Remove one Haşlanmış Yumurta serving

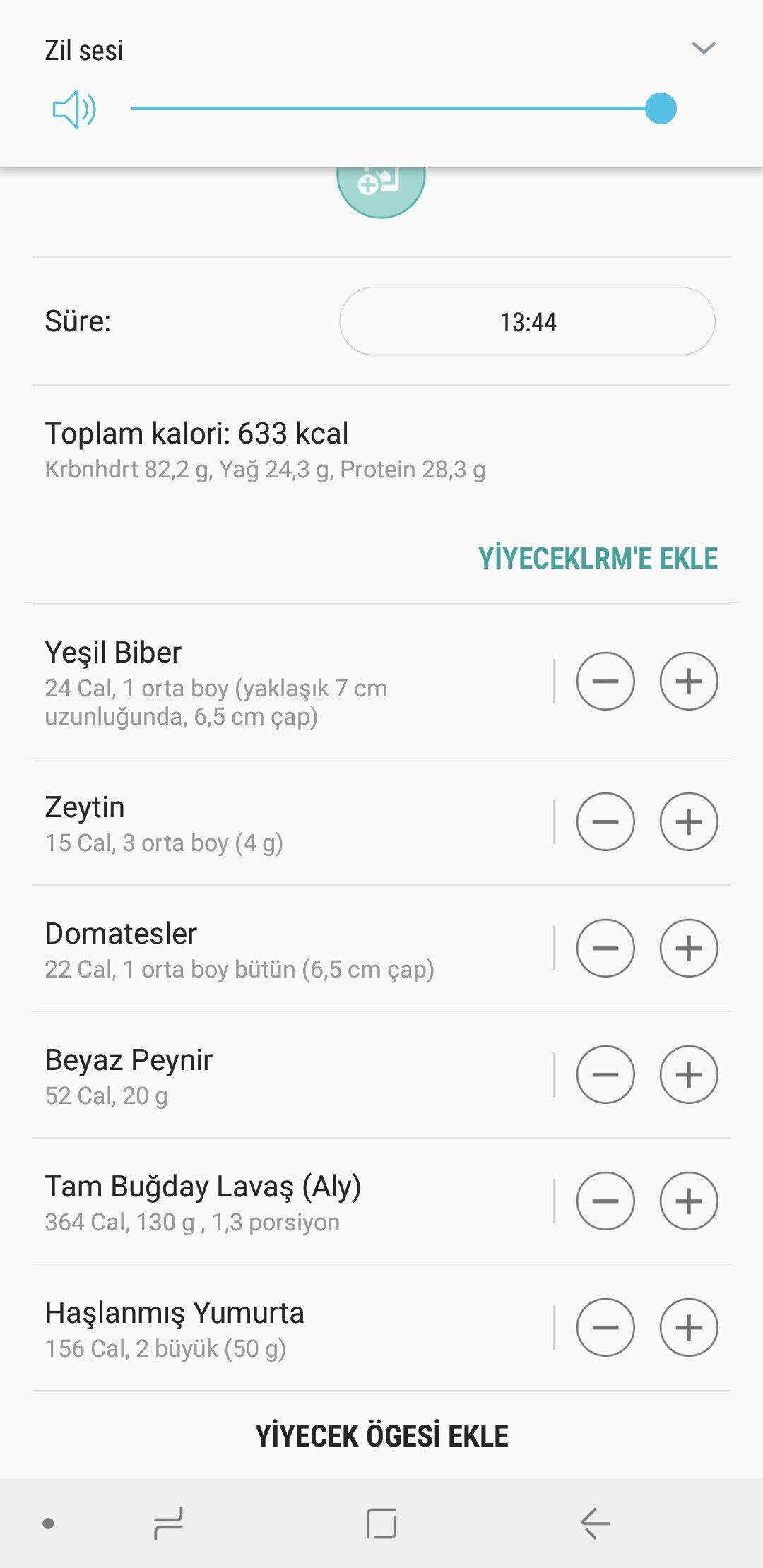(605, 1327)
